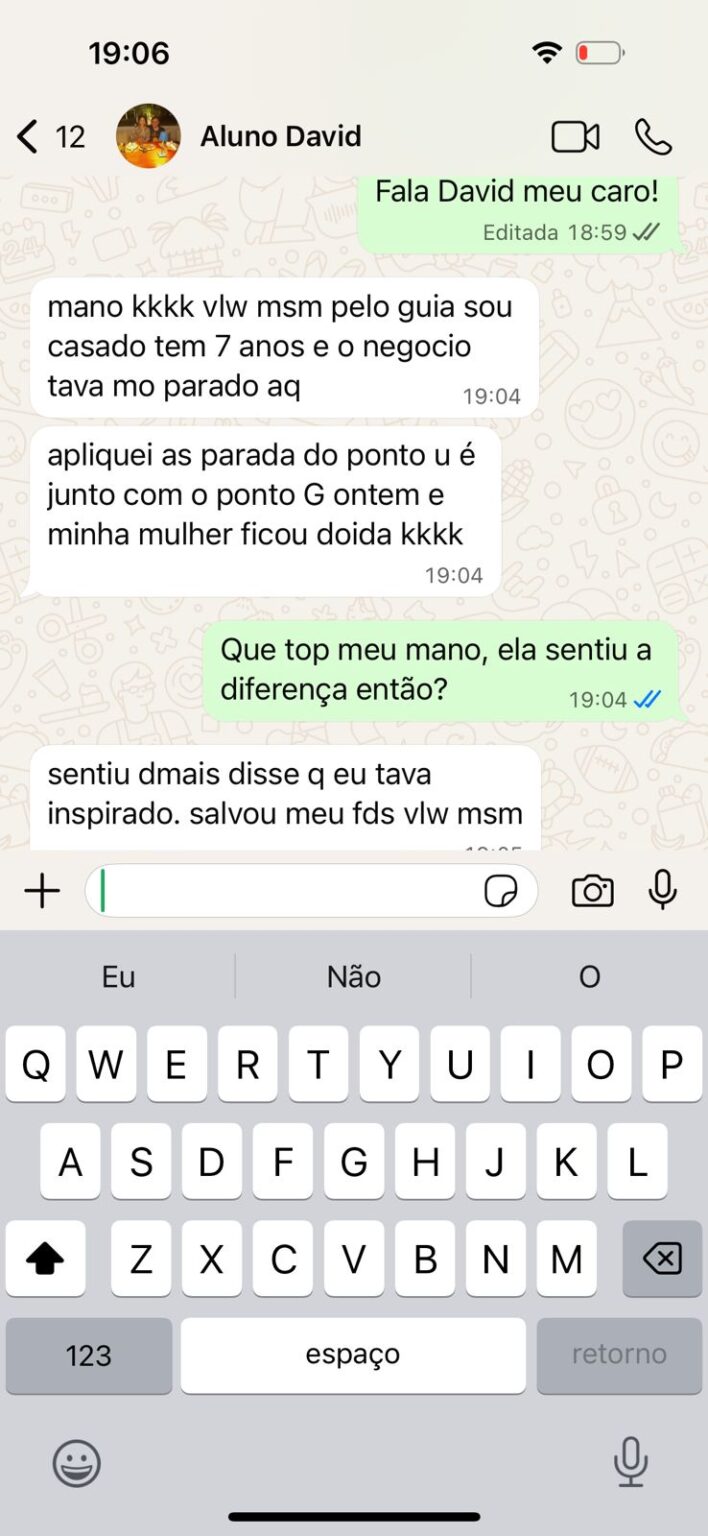This screenshot has height=1536, width=708.
Task: Insert the suggested word "Não"
Action: 354,977
